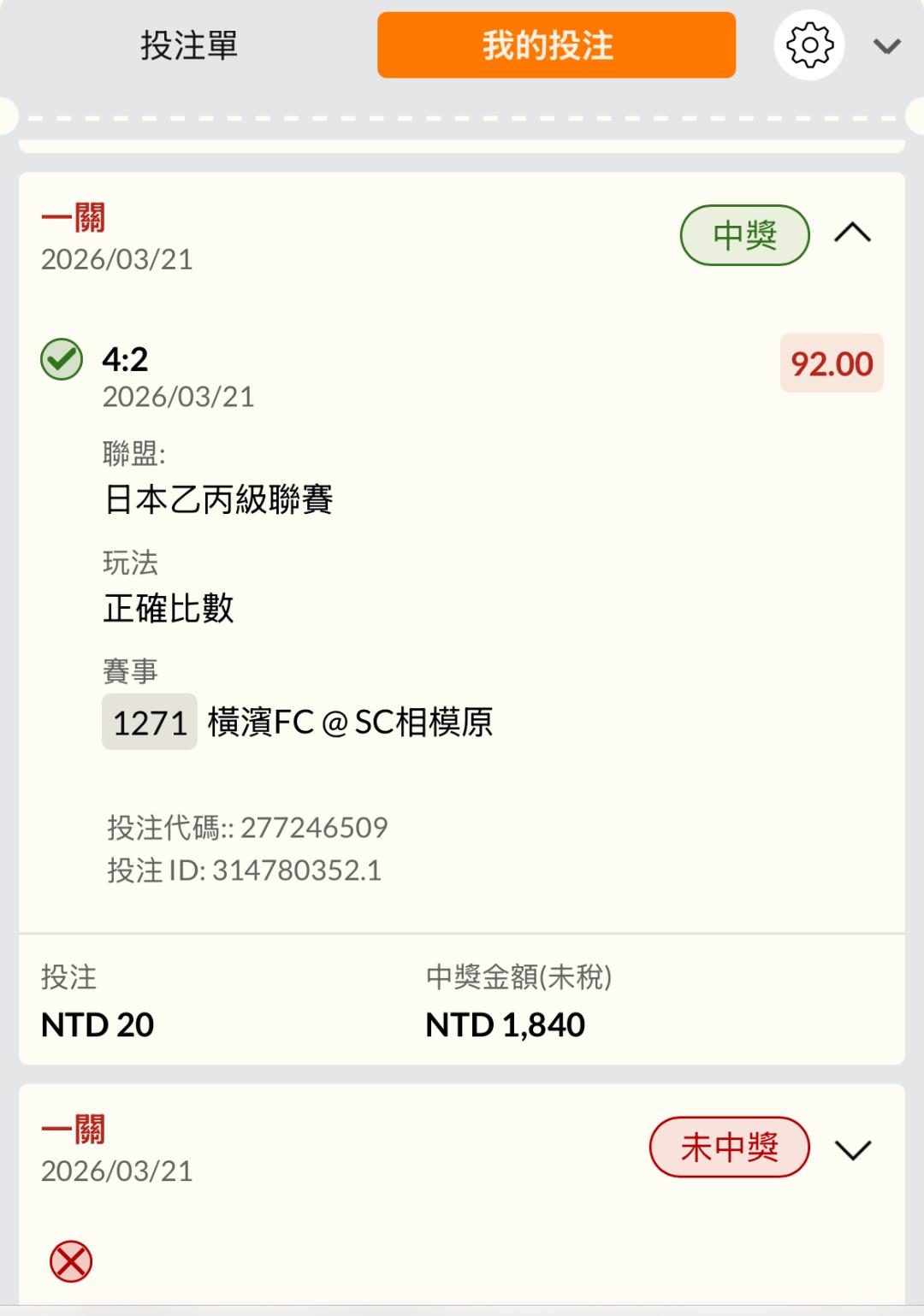Select the 我的投注 tab
The width and height of the screenshot is (924, 1316).
coord(556,45)
